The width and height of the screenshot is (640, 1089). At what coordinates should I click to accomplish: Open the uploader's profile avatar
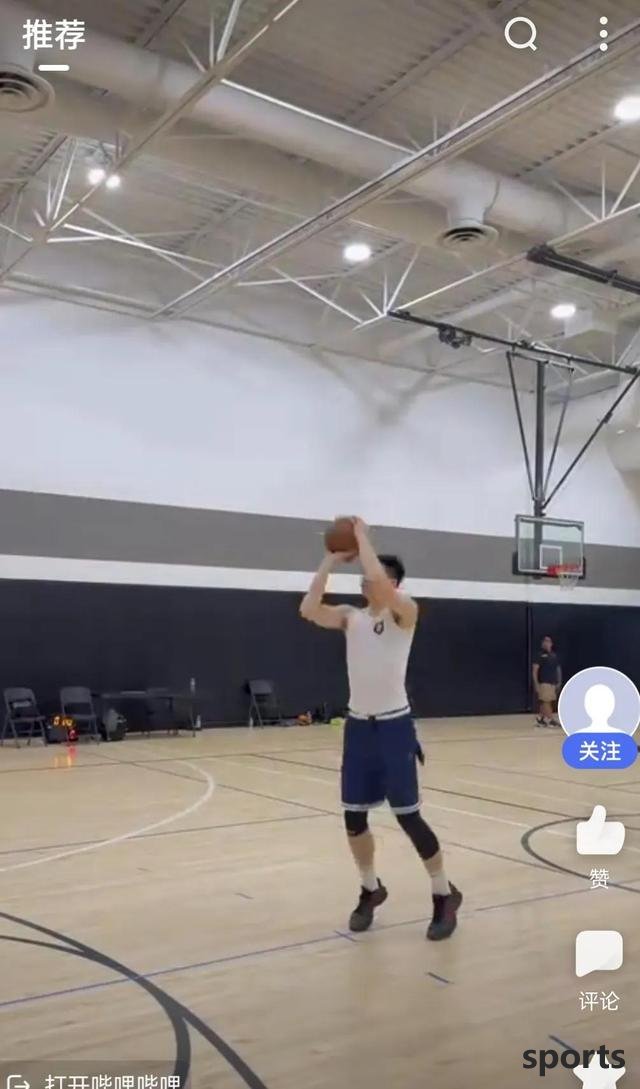tap(599, 704)
